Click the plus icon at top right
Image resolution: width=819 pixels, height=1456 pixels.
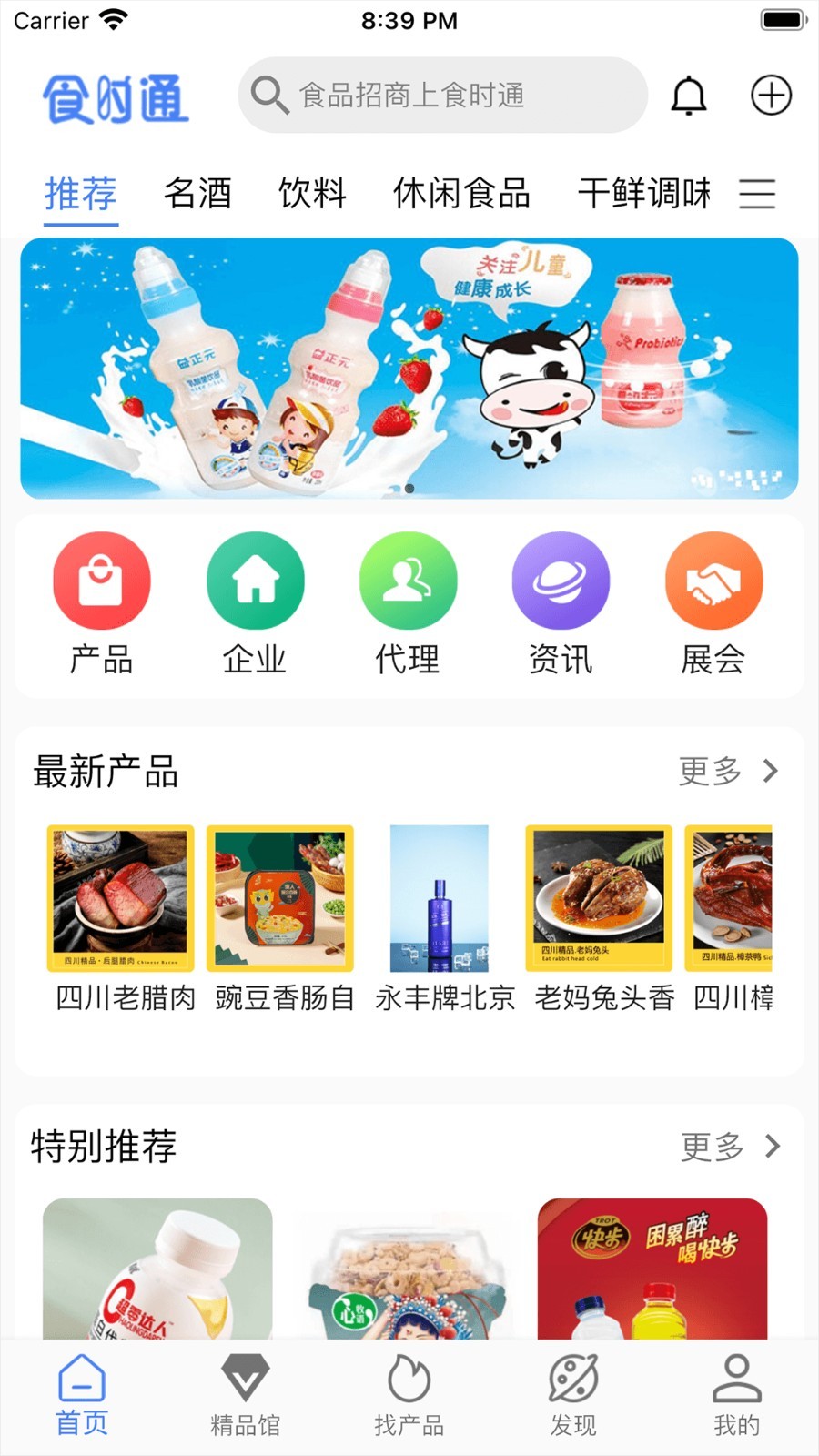click(x=771, y=96)
